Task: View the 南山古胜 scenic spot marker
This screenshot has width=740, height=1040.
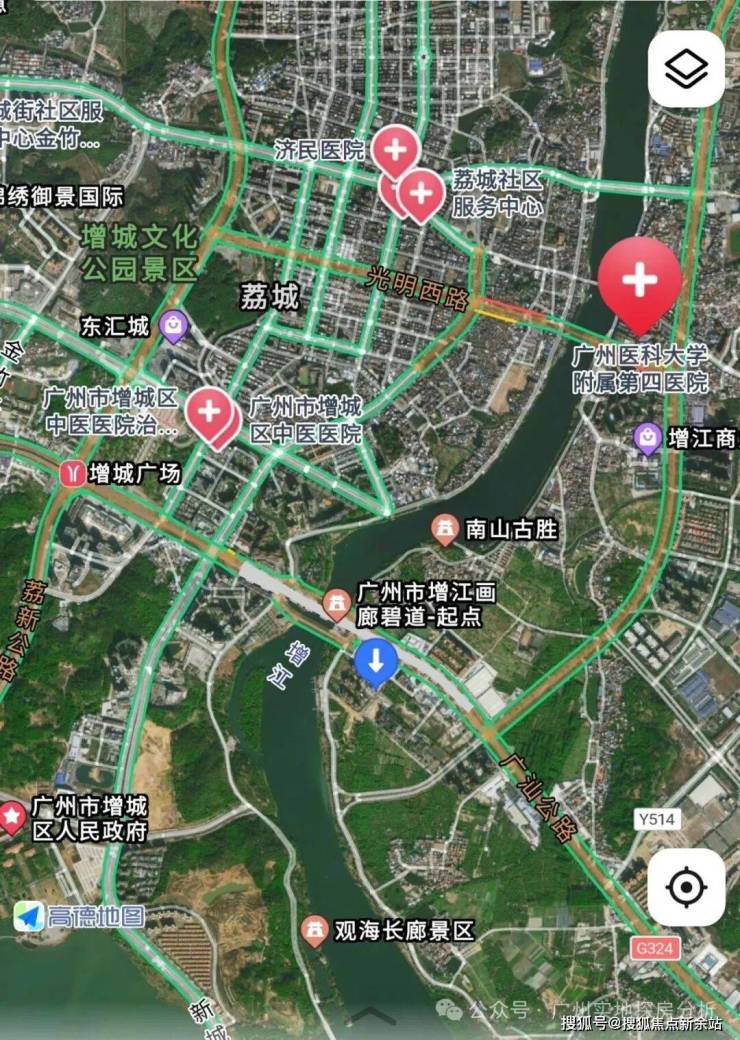Action: pyautogui.click(x=446, y=529)
